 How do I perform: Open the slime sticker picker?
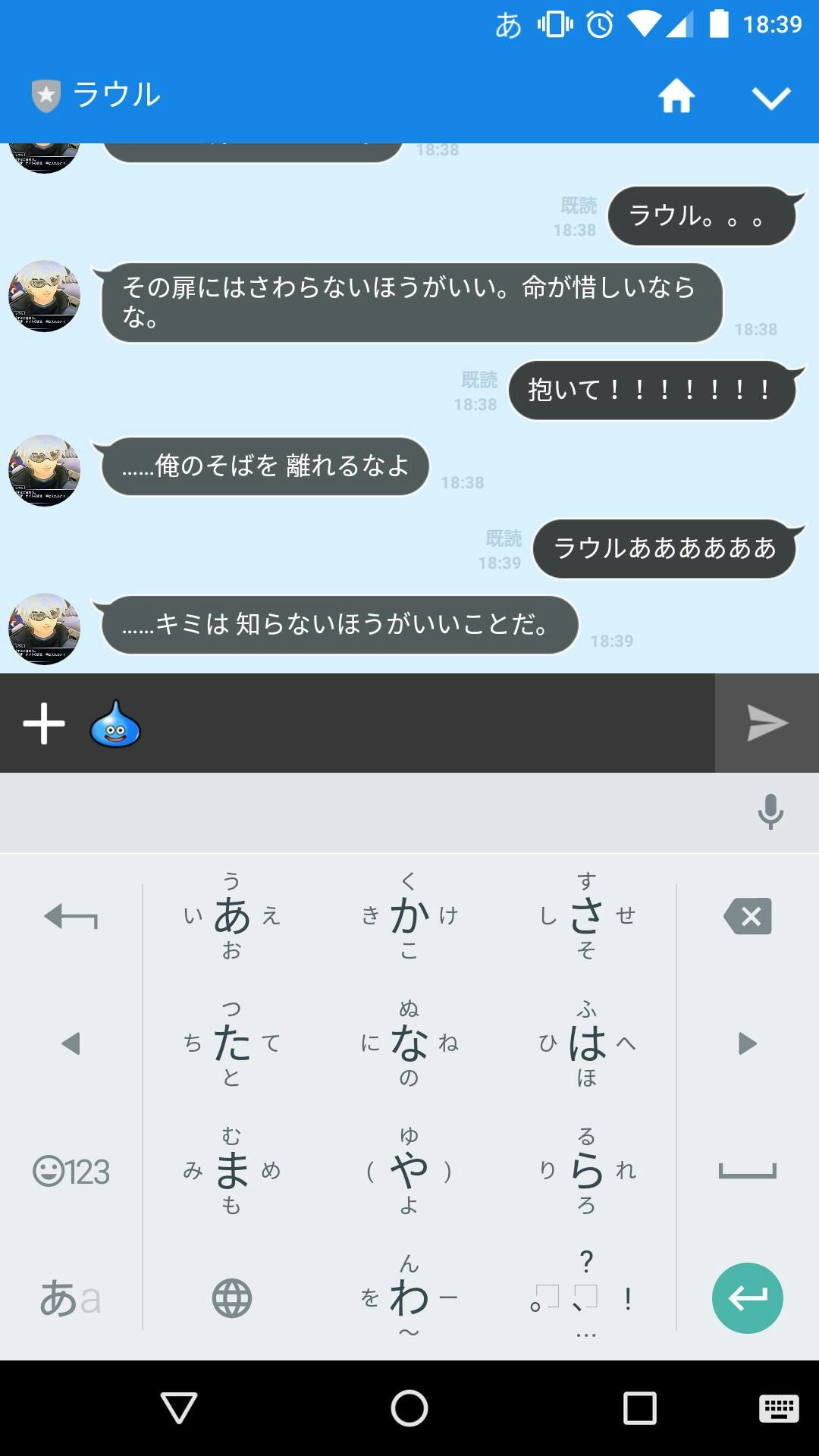(115, 723)
